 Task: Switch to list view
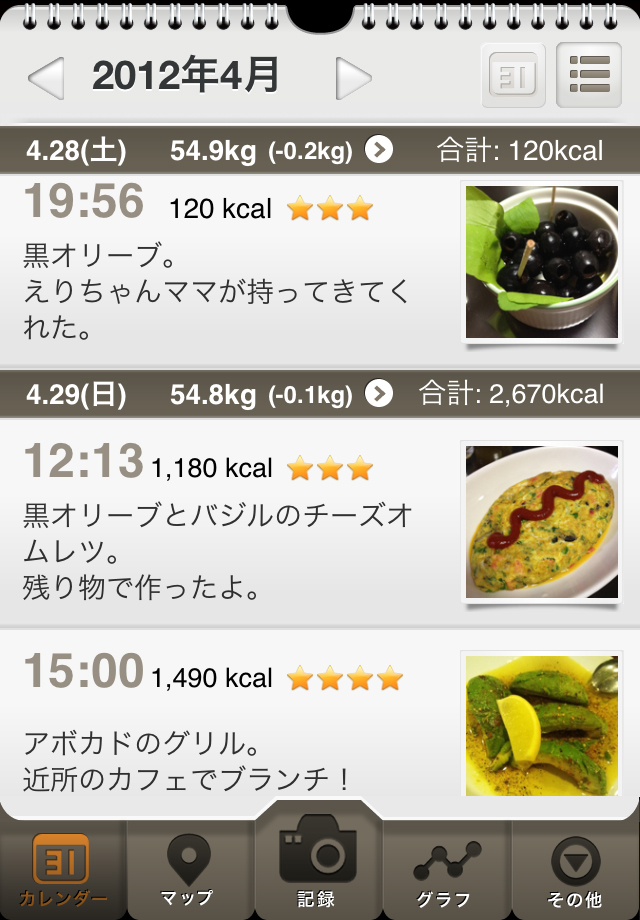pyautogui.click(x=588, y=76)
